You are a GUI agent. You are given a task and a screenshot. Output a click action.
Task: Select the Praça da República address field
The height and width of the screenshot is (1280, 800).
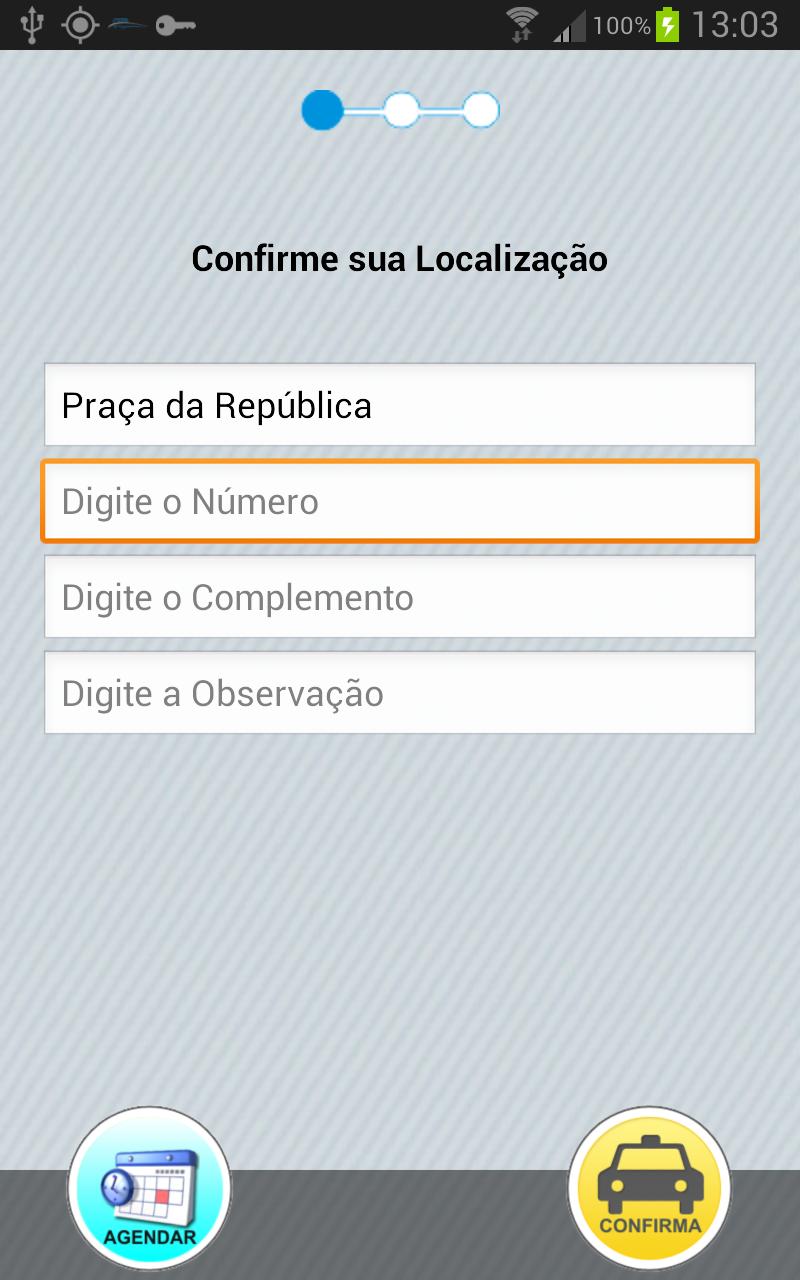400,405
